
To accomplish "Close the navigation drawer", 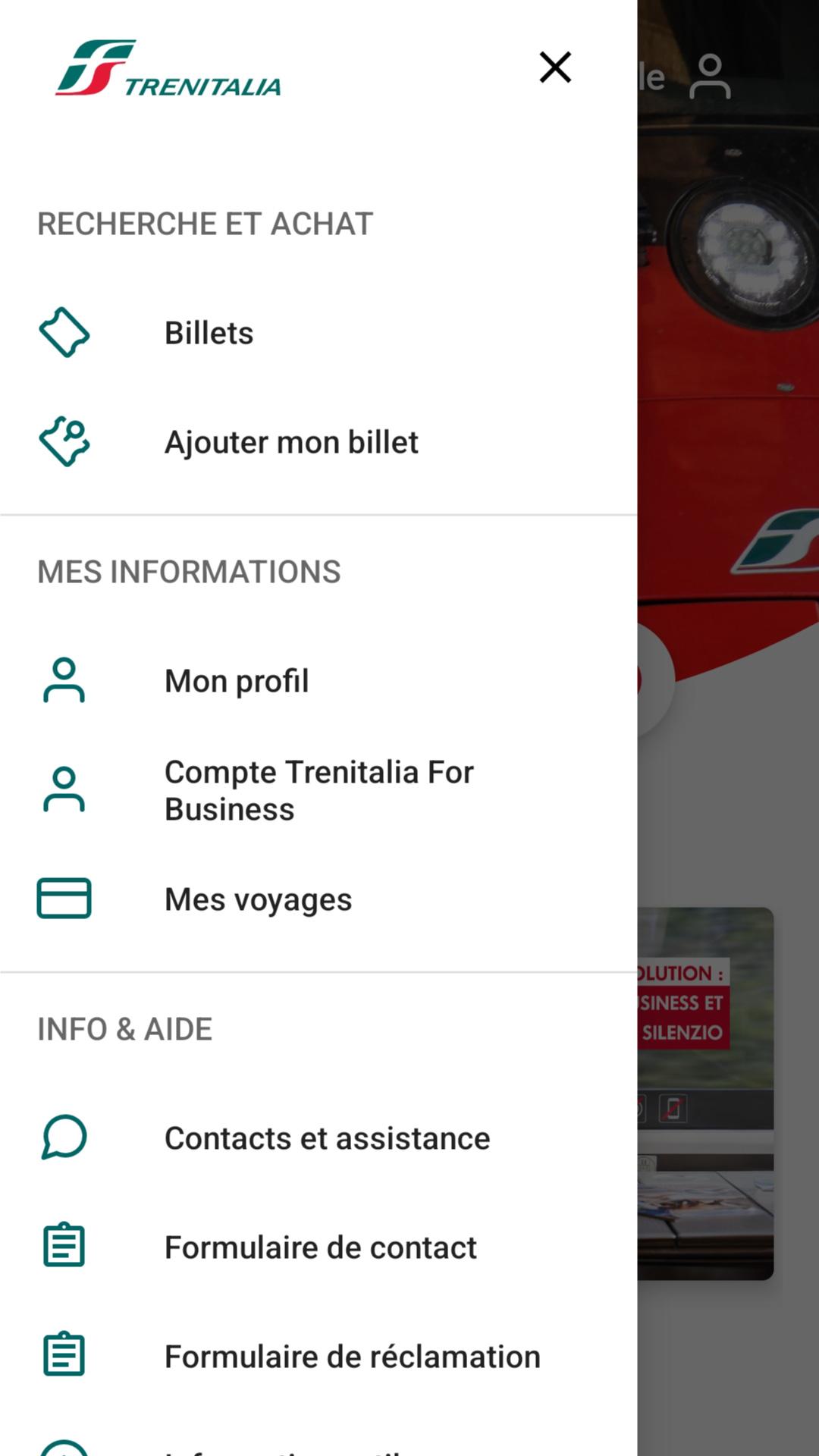I will click(x=555, y=67).
